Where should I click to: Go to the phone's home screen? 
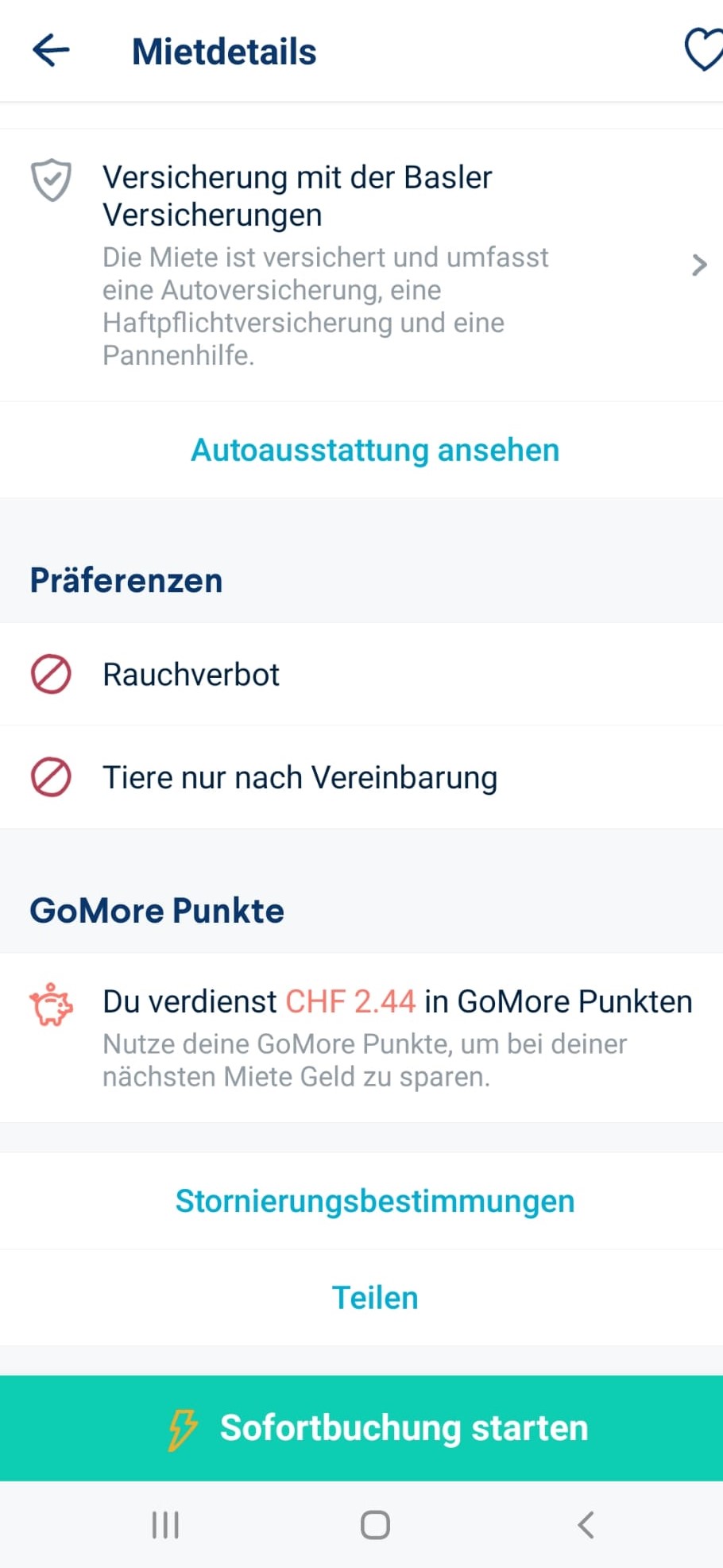pyautogui.click(x=375, y=1524)
